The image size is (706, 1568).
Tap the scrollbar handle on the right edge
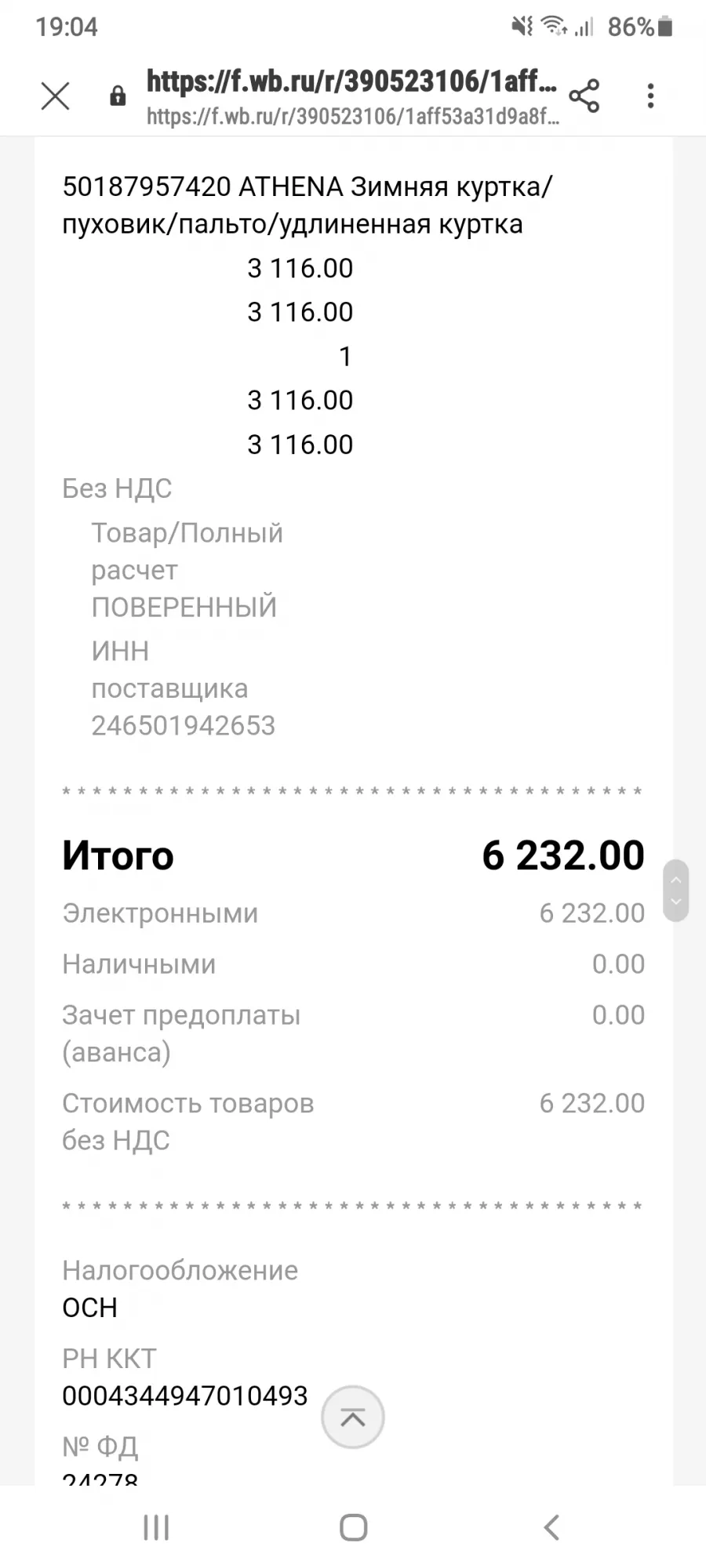click(676, 891)
